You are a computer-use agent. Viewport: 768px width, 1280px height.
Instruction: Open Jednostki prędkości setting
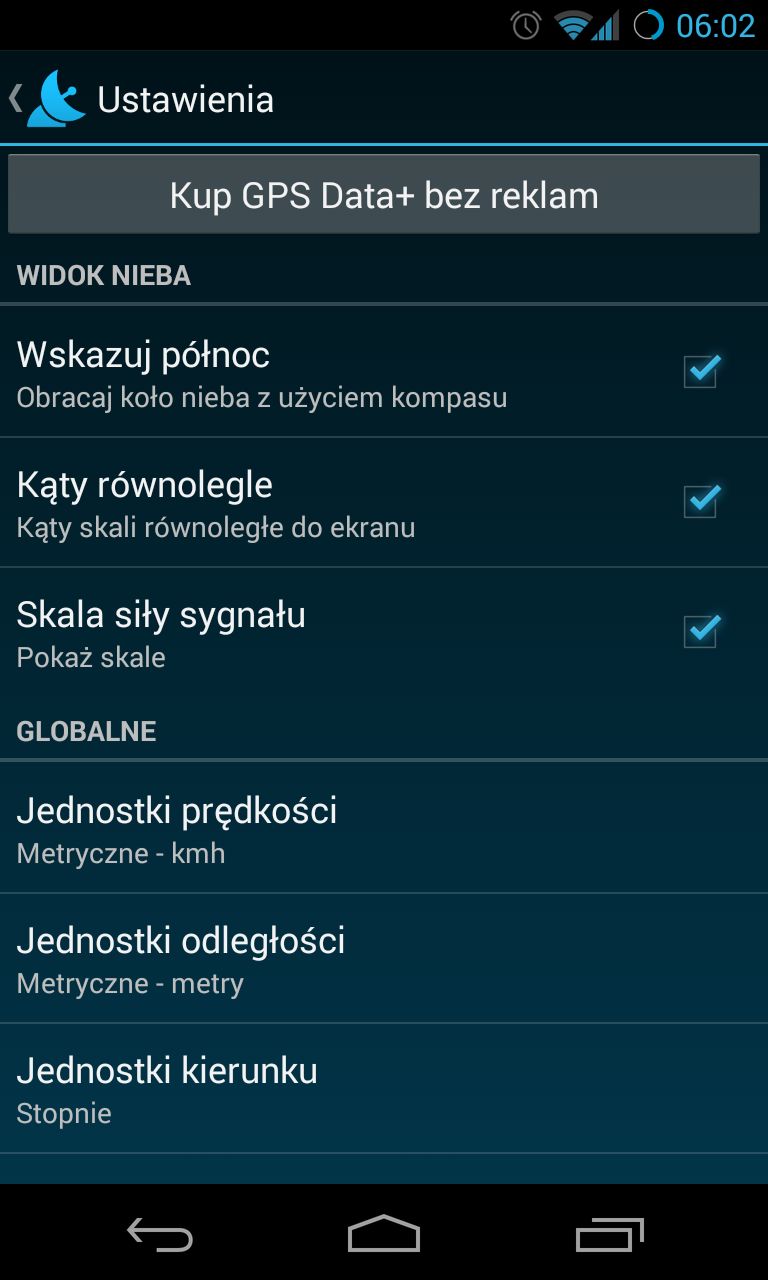384,828
